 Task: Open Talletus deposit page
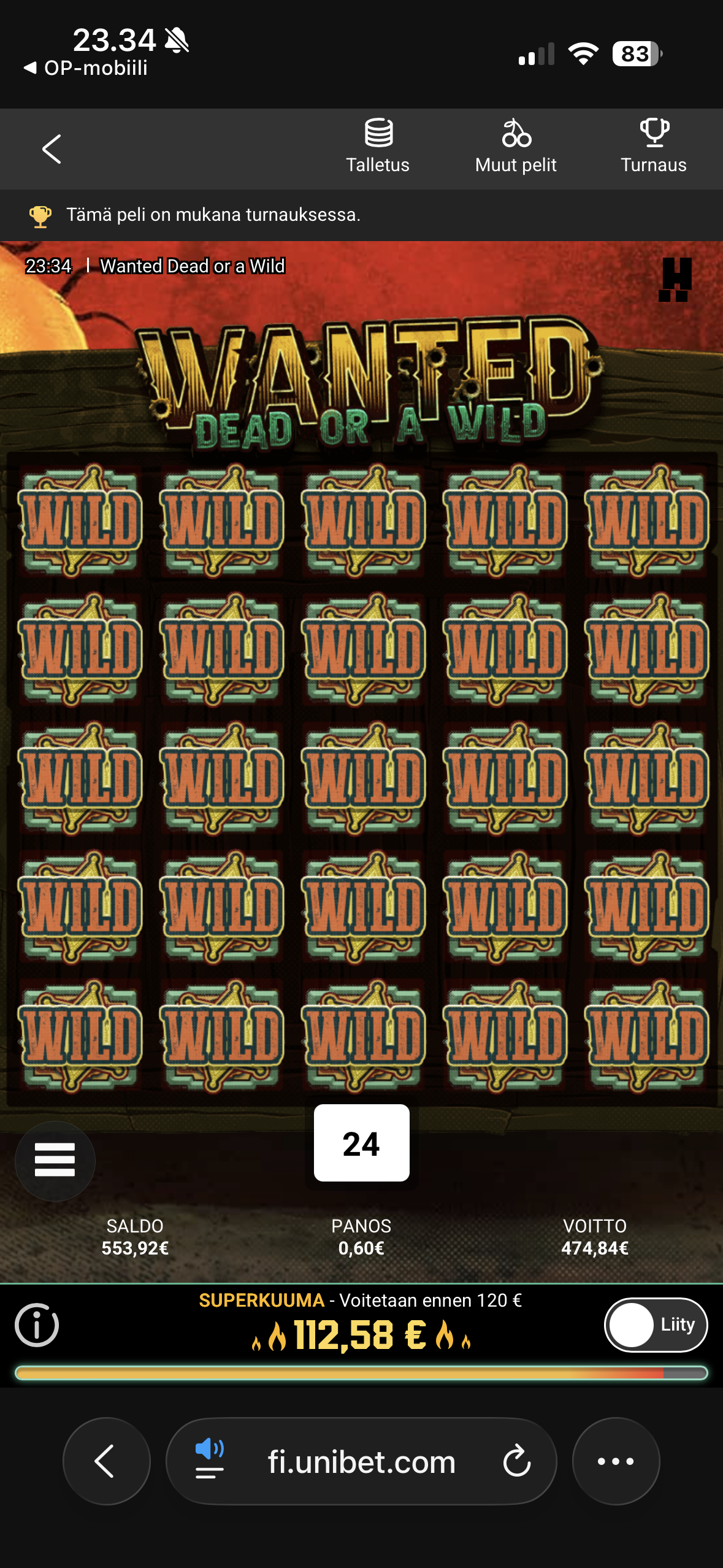[378, 147]
